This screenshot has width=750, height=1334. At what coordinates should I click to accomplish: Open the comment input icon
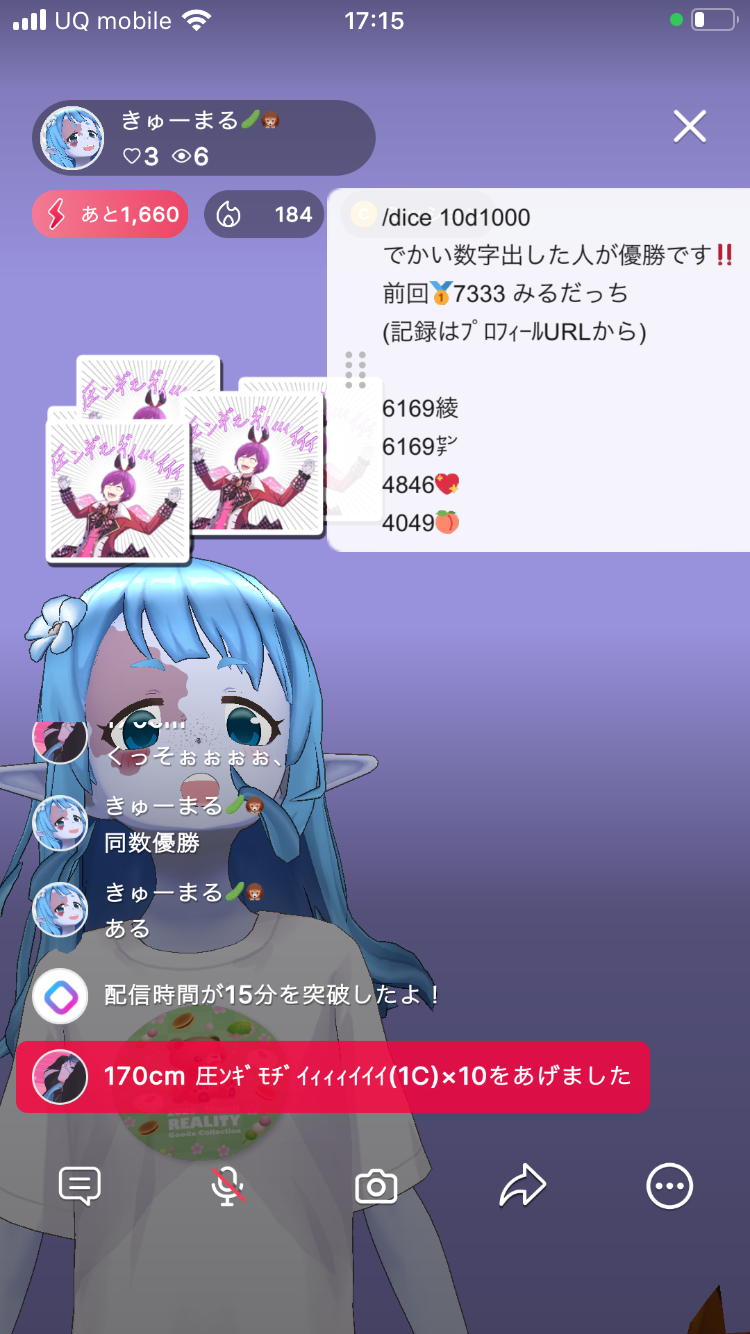80,1187
